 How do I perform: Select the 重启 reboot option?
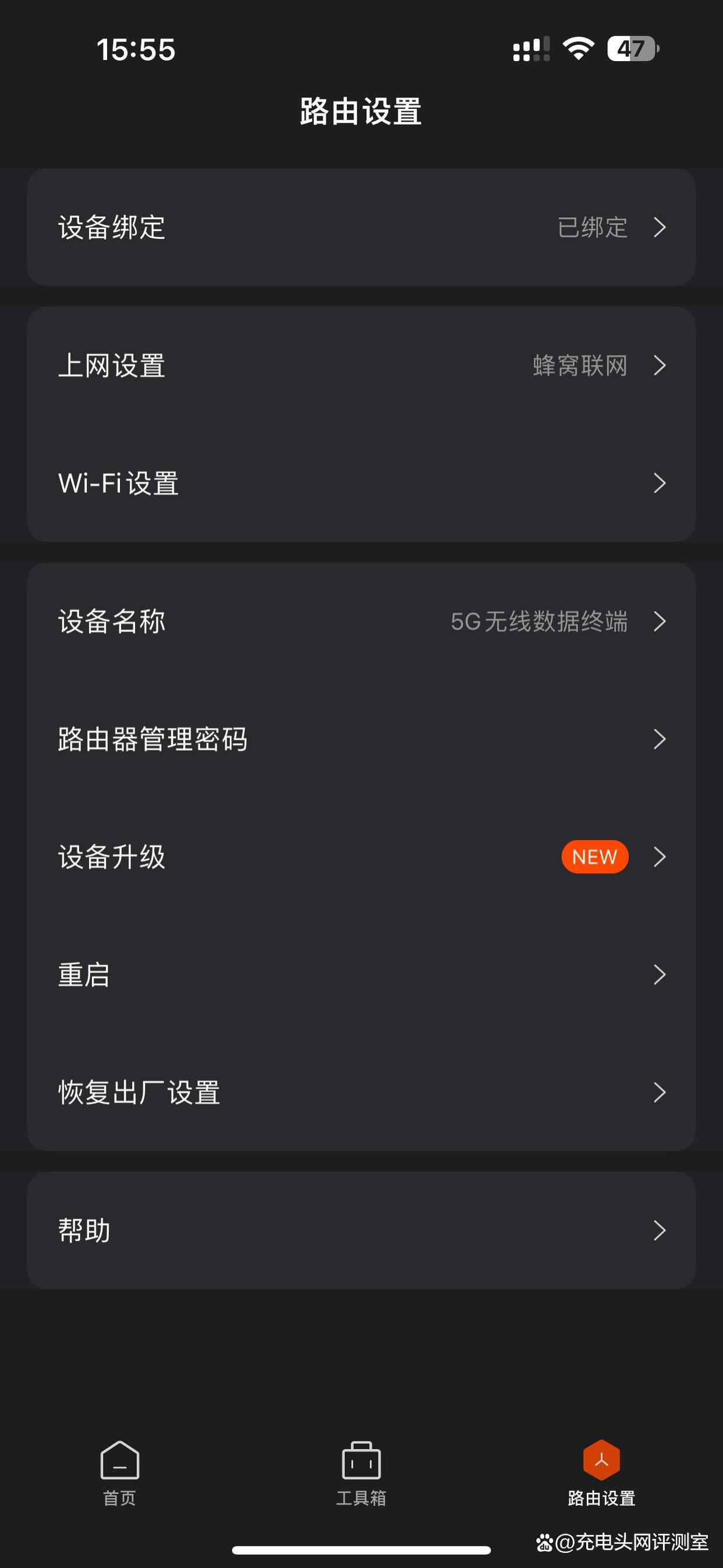361,974
